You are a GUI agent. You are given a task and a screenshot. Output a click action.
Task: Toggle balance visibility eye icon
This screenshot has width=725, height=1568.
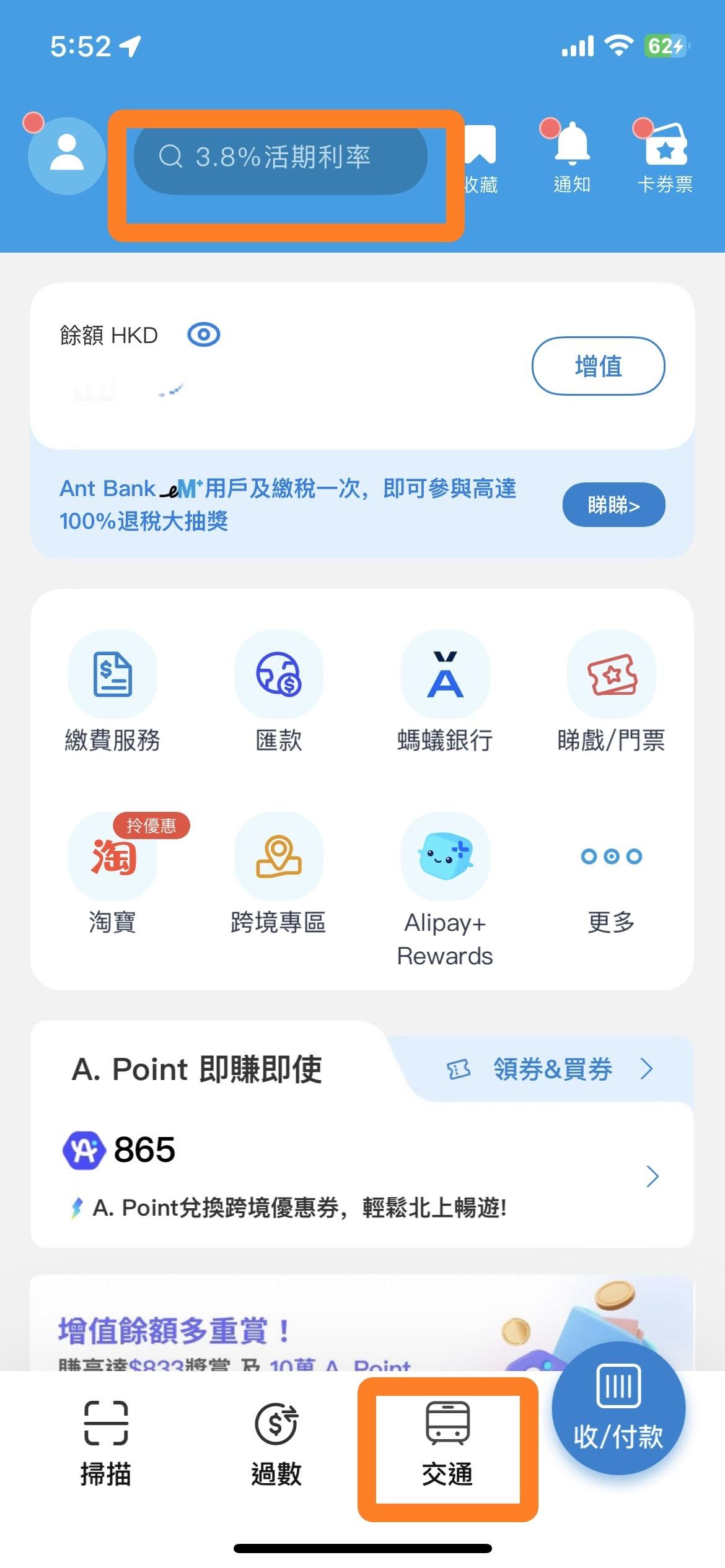[204, 335]
